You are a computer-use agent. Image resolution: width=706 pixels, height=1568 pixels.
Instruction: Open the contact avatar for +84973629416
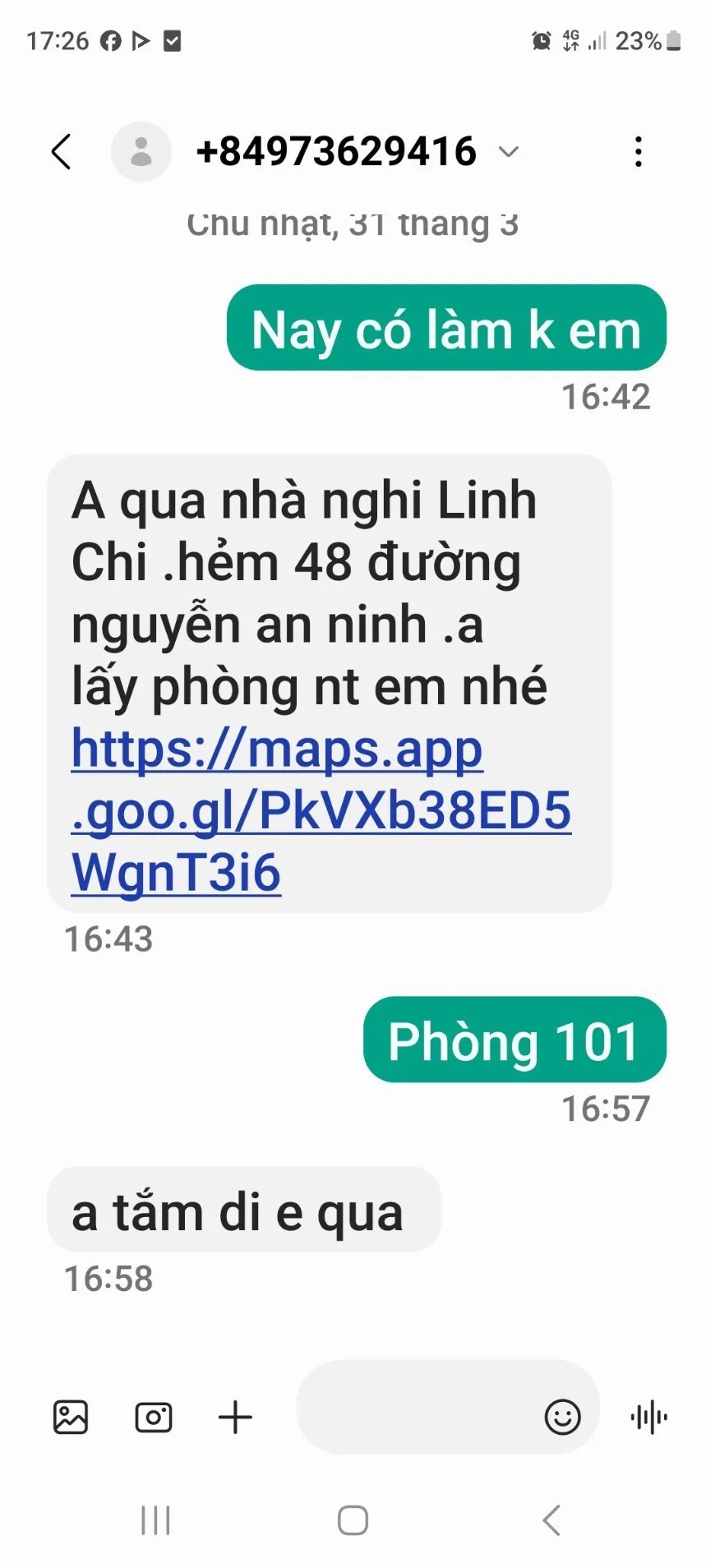pyautogui.click(x=141, y=152)
